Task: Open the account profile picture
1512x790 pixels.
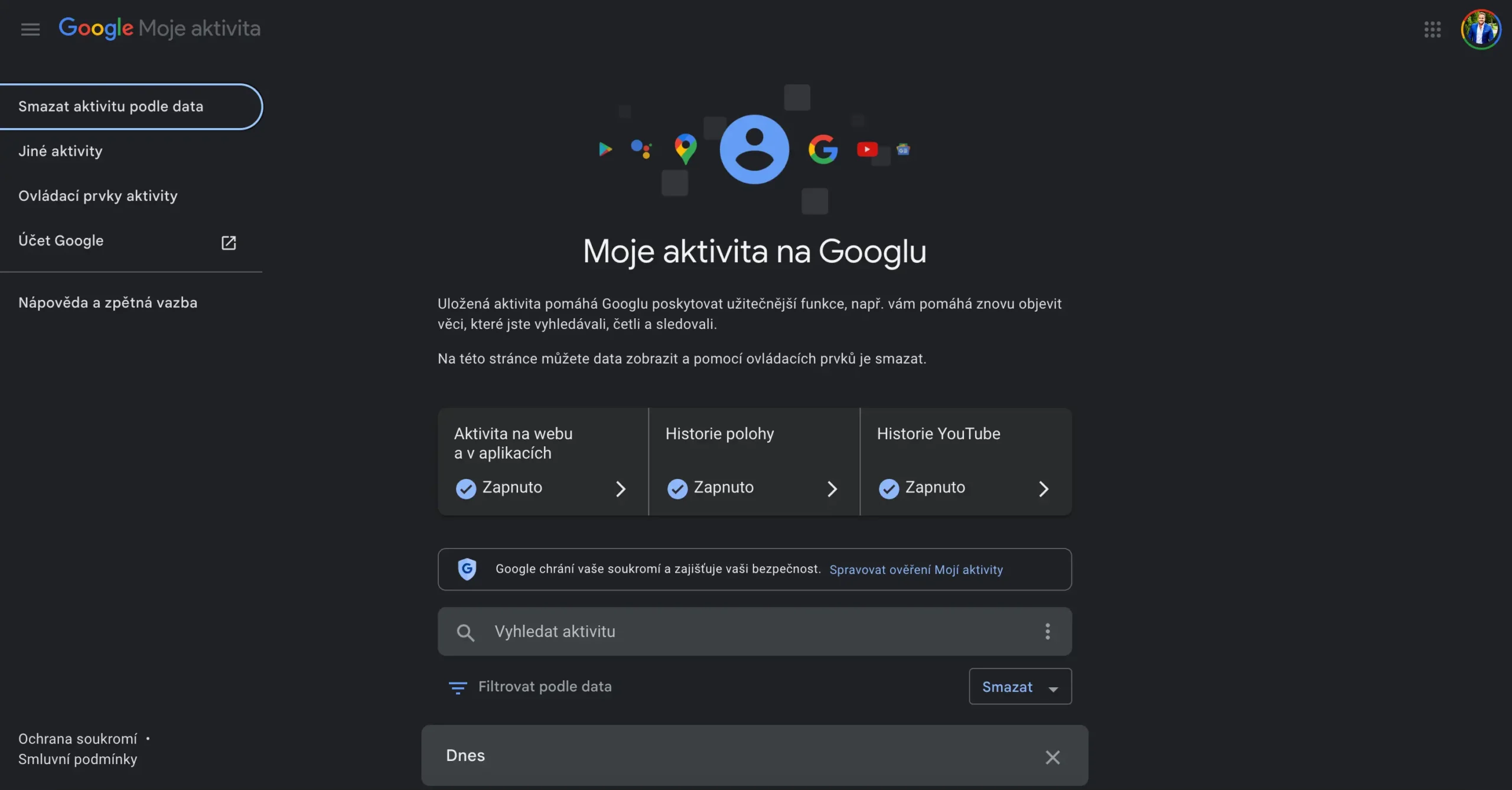Action: click(x=1480, y=29)
